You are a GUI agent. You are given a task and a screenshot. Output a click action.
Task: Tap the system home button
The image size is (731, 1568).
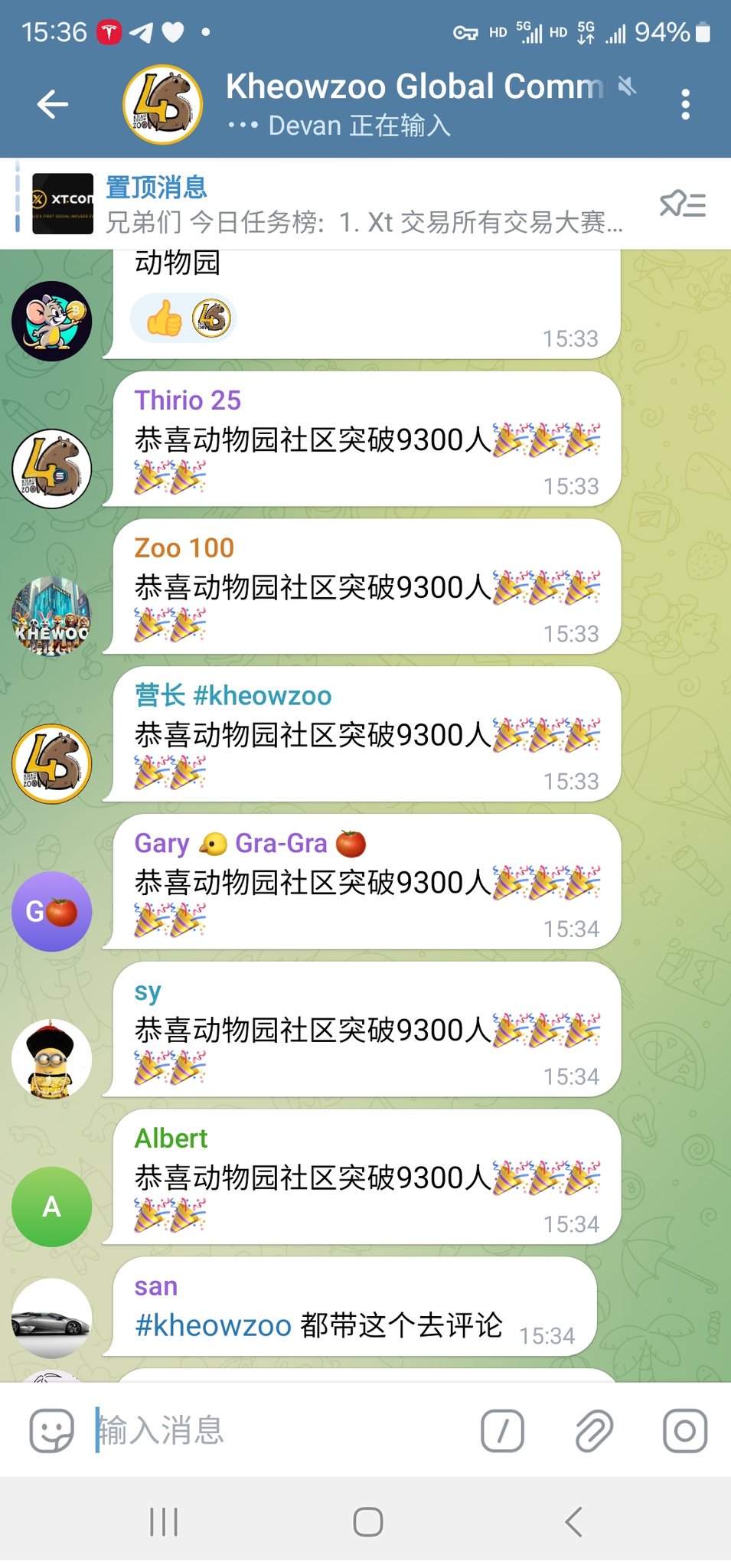click(x=367, y=1522)
